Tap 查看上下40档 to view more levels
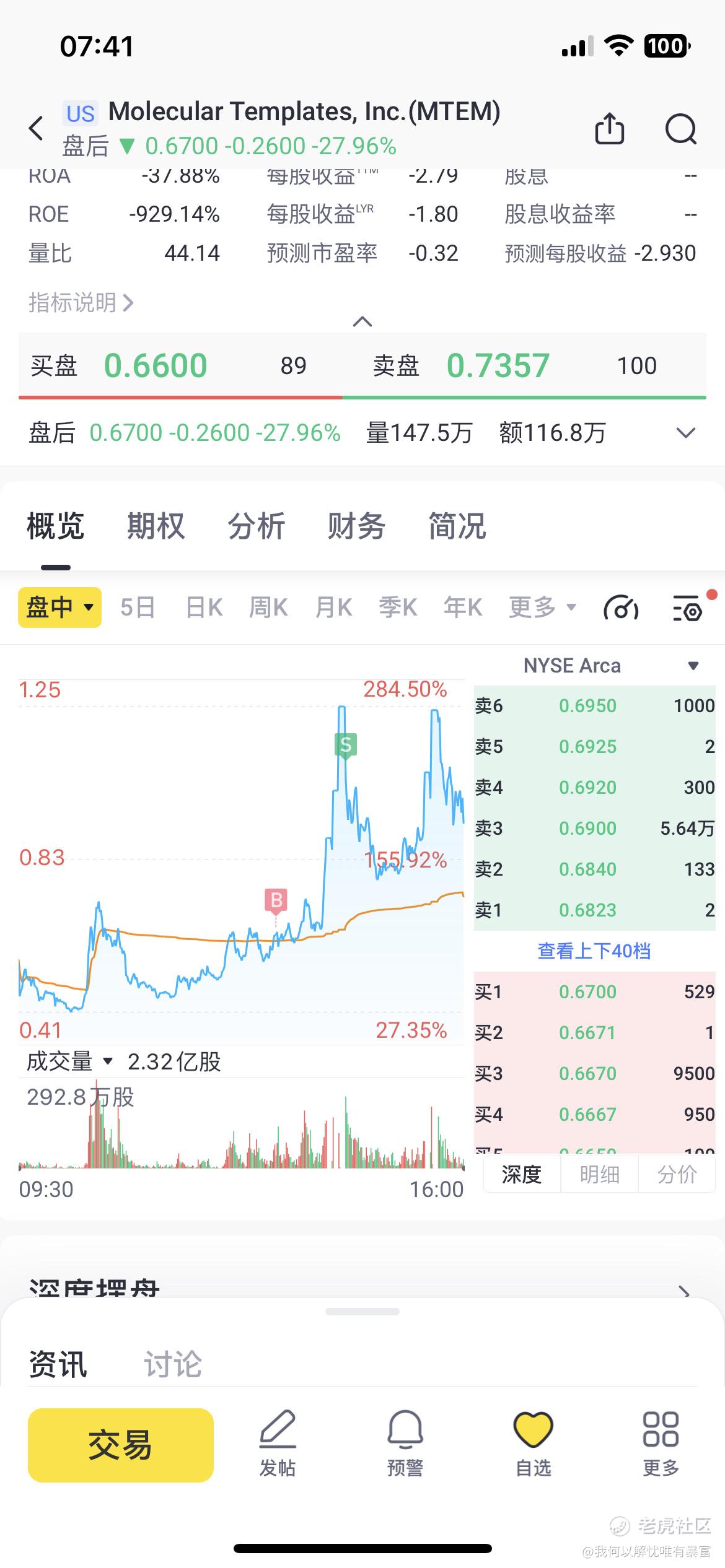Viewport: 725px width, 1568px height. [594, 951]
